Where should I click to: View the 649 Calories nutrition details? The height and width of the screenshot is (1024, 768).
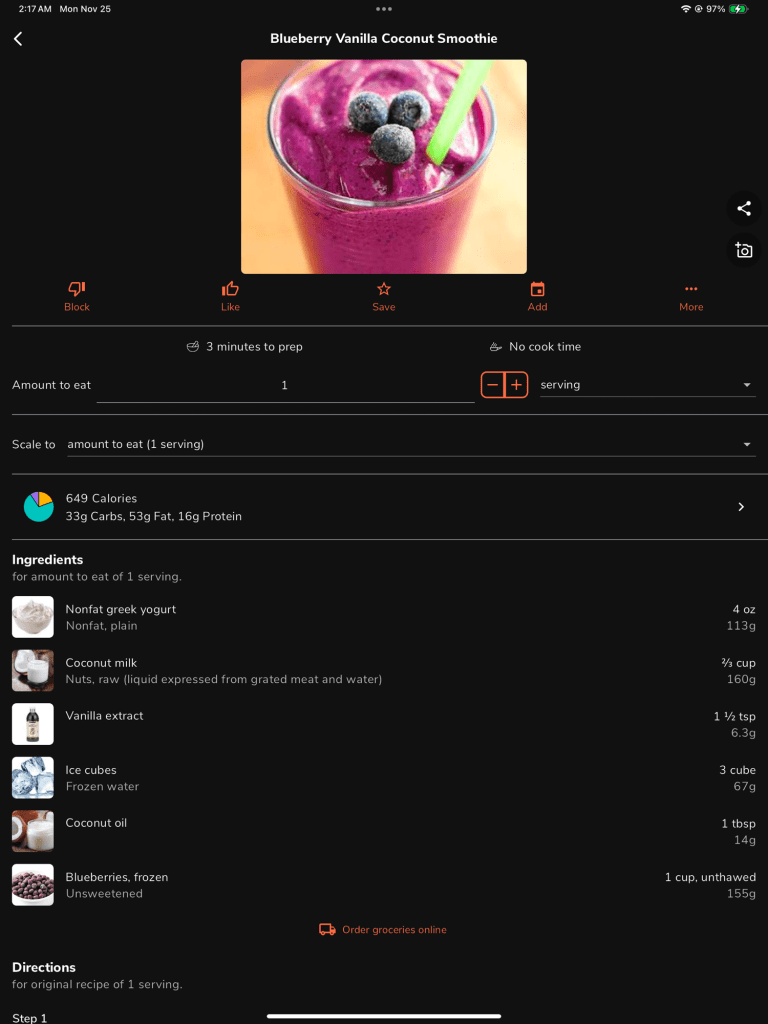[384, 507]
